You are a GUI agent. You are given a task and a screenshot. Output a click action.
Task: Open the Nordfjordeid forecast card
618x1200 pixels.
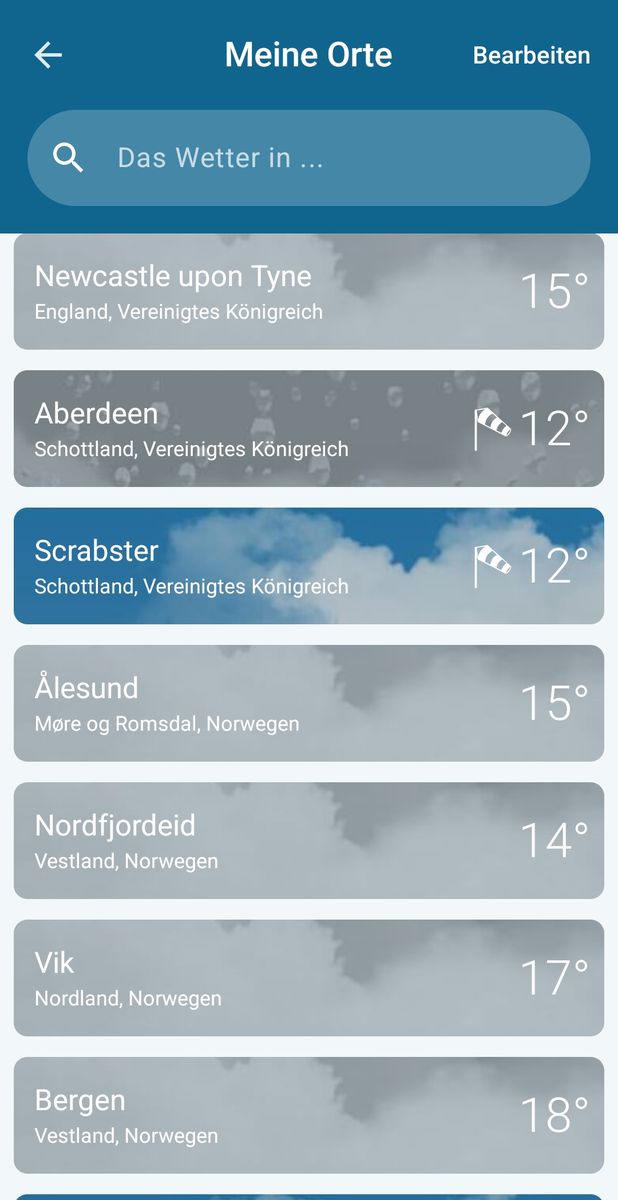click(x=309, y=840)
